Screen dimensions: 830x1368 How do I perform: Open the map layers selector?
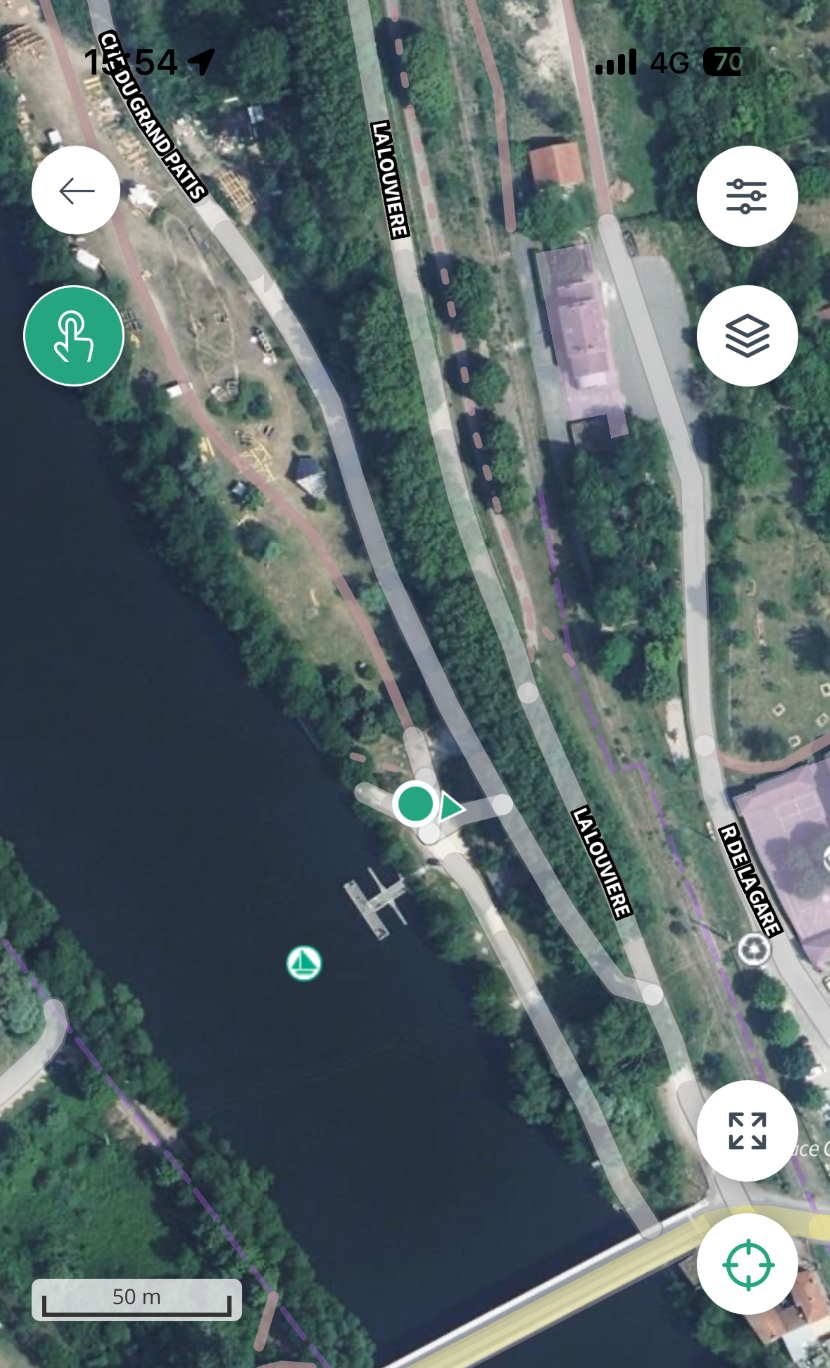[747, 336]
